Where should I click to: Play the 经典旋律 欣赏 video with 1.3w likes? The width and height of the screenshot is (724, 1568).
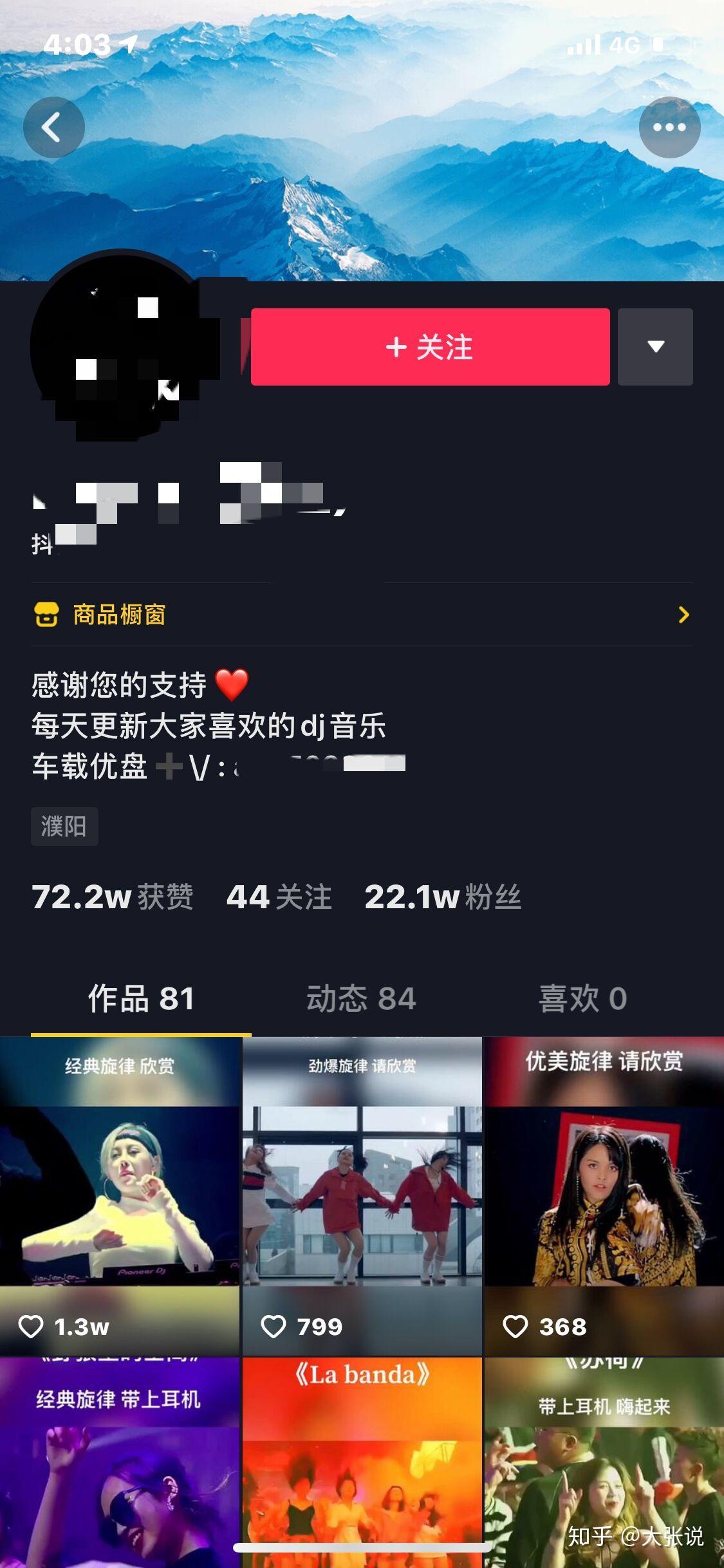120,1197
